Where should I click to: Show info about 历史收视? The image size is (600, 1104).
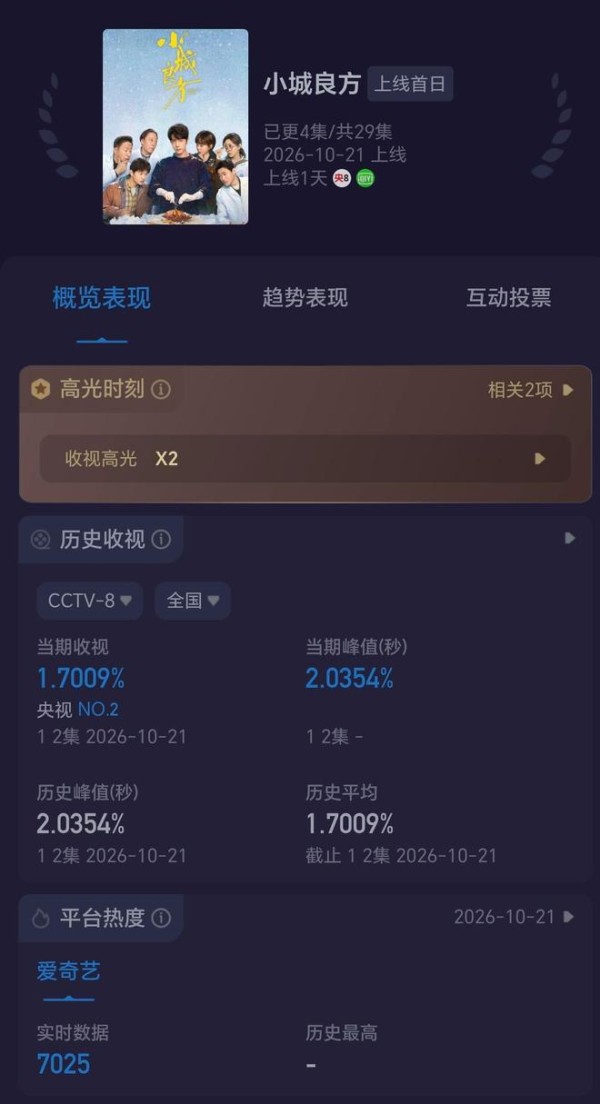161,539
